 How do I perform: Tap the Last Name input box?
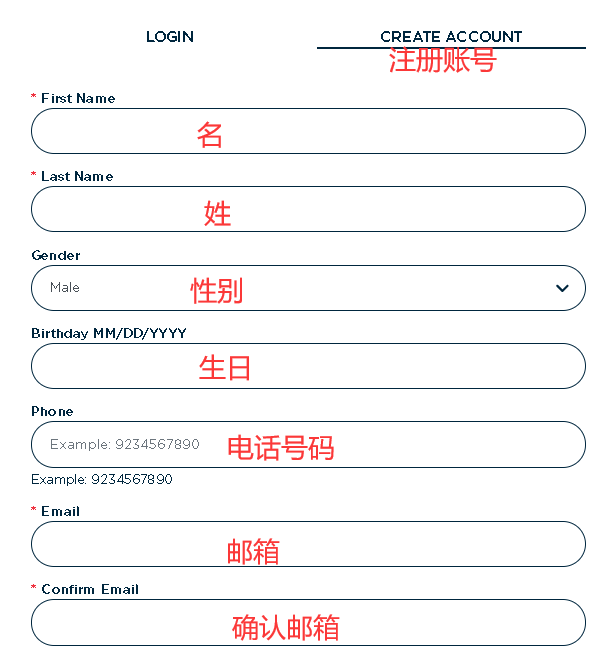click(308, 209)
